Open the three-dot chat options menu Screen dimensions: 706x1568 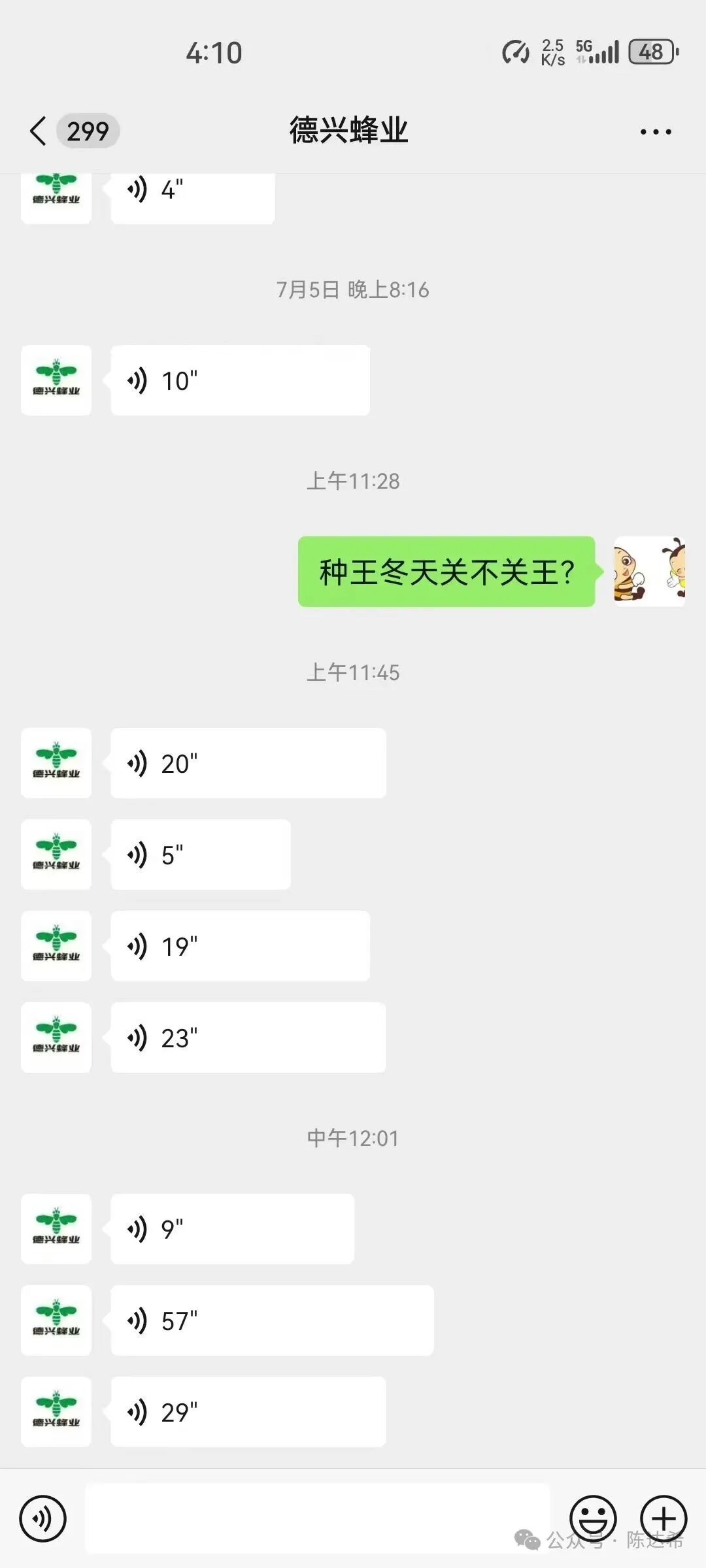coord(655,131)
